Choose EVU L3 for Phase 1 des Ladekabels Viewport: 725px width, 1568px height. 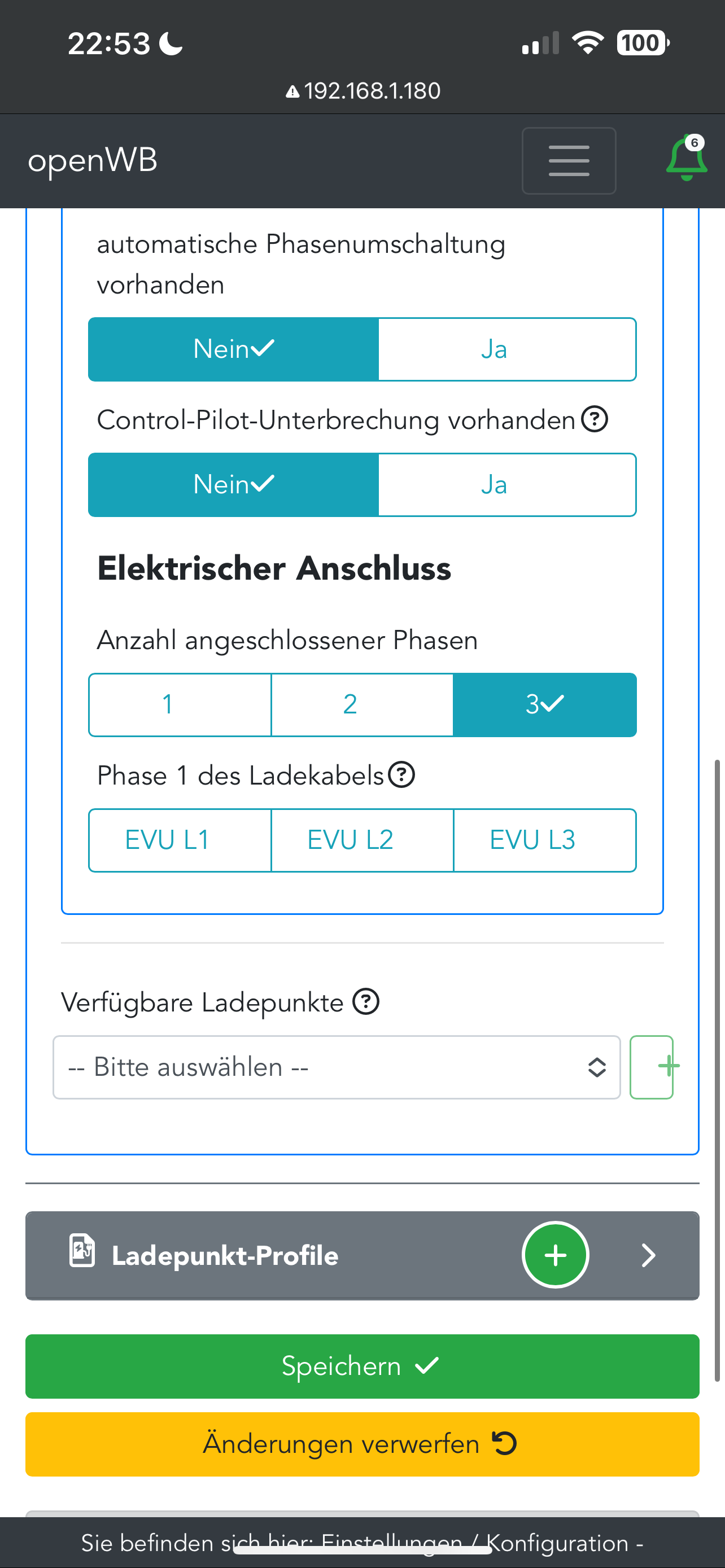click(544, 840)
